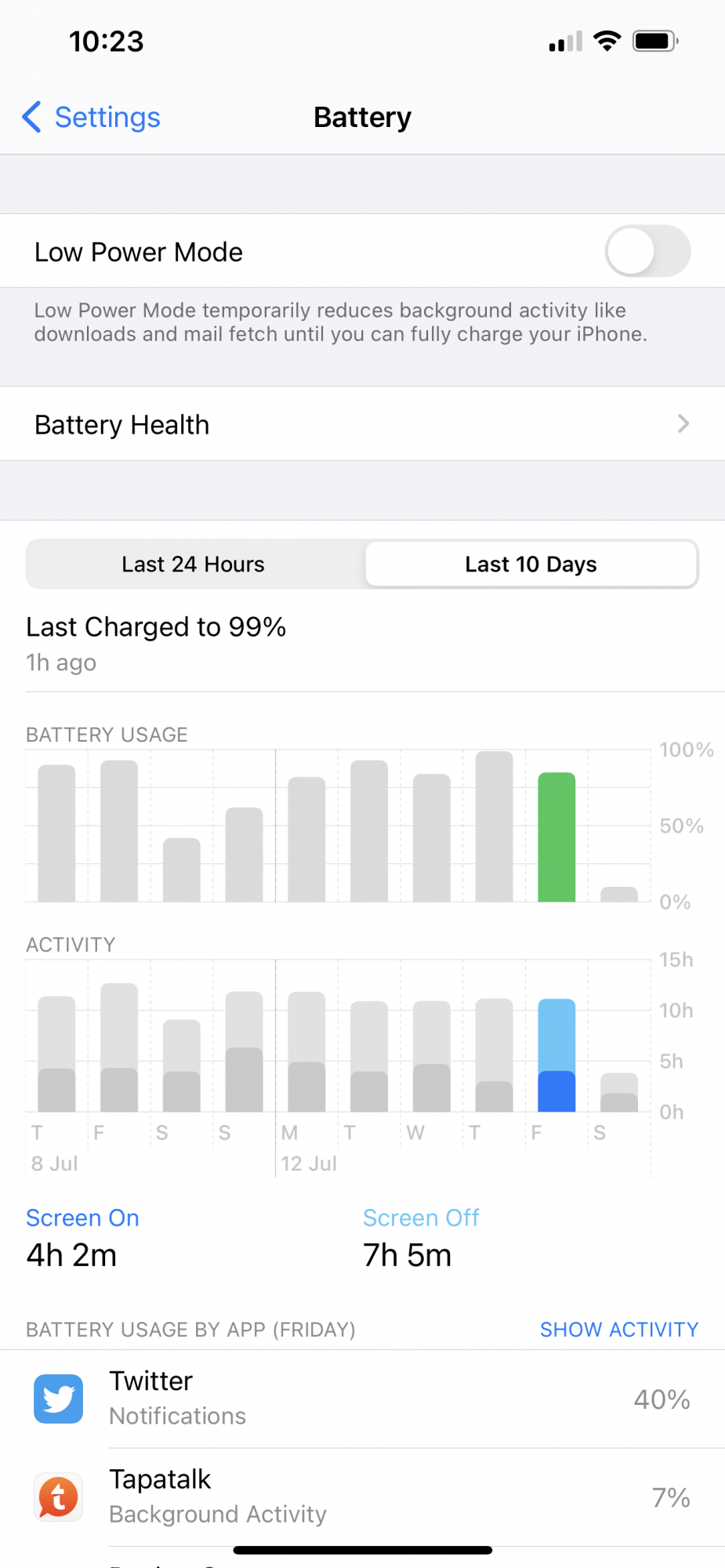The width and height of the screenshot is (725, 1568).
Task: Switch to Last 24 Hours
Action: tap(194, 564)
